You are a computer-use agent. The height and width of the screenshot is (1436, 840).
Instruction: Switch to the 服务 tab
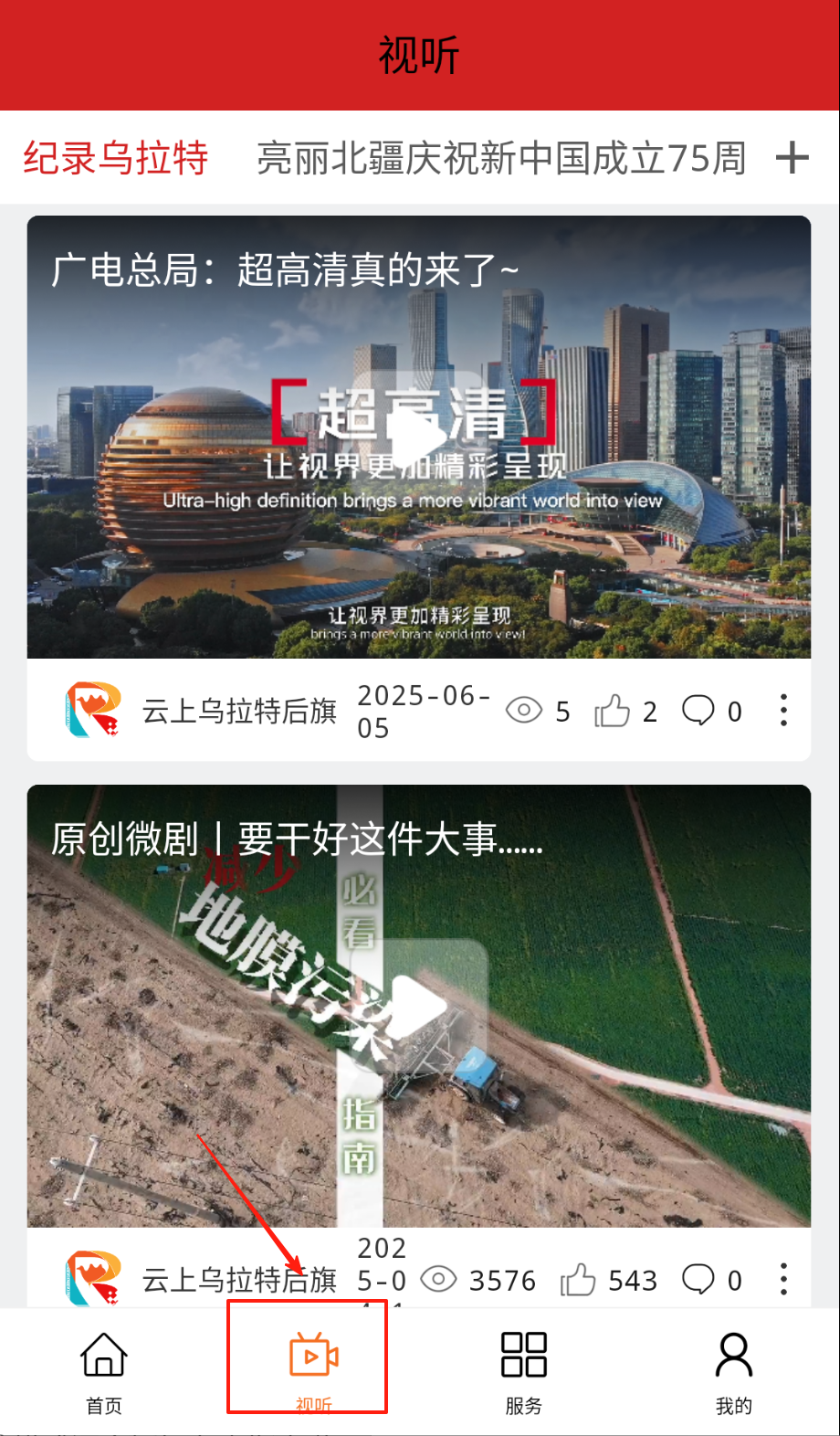524,1370
